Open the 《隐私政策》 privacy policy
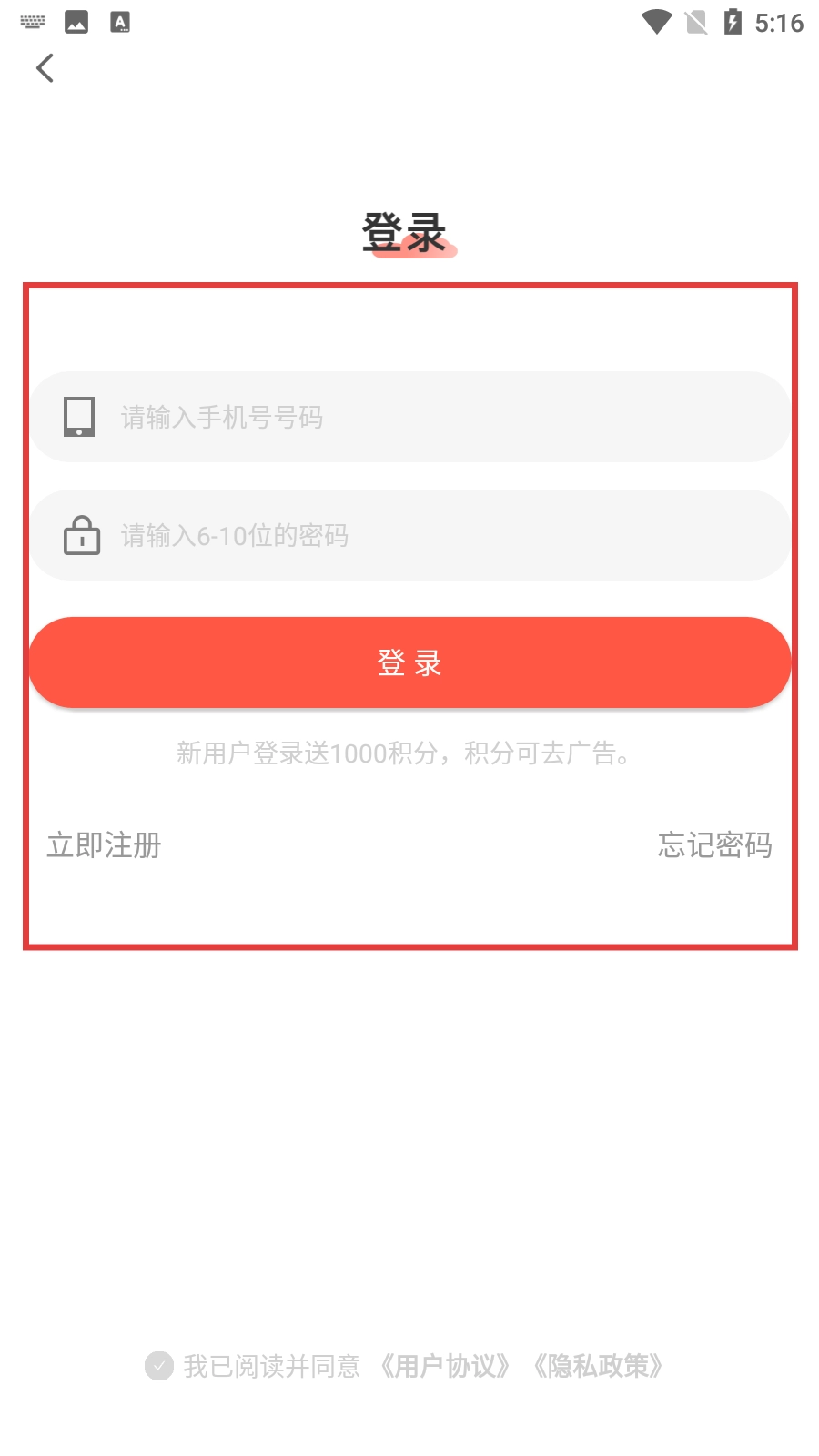The width and height of the screenshot is (819, 1456). click(598, 1366)
